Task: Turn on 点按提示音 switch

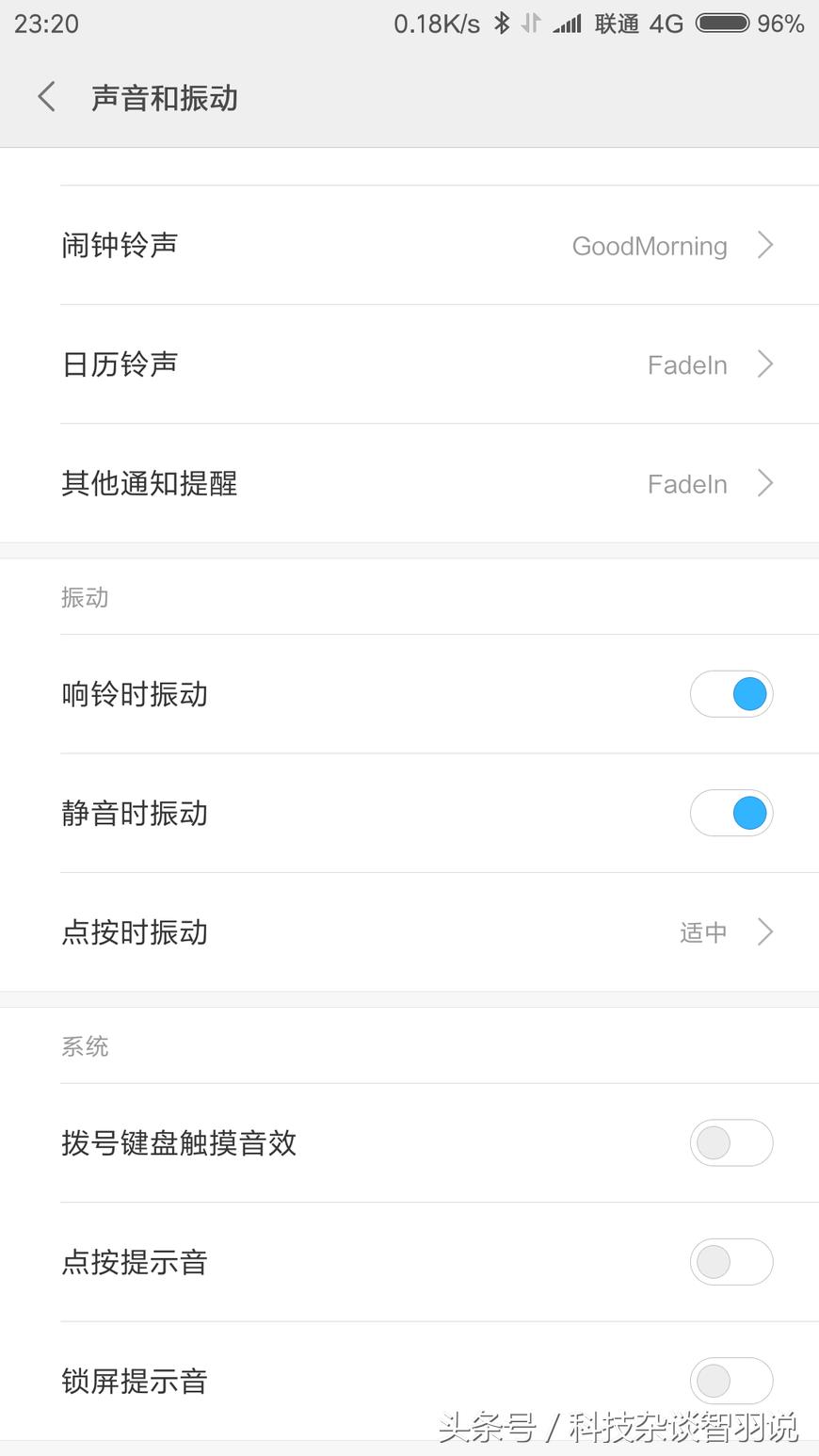Action: coord(731,1262)
